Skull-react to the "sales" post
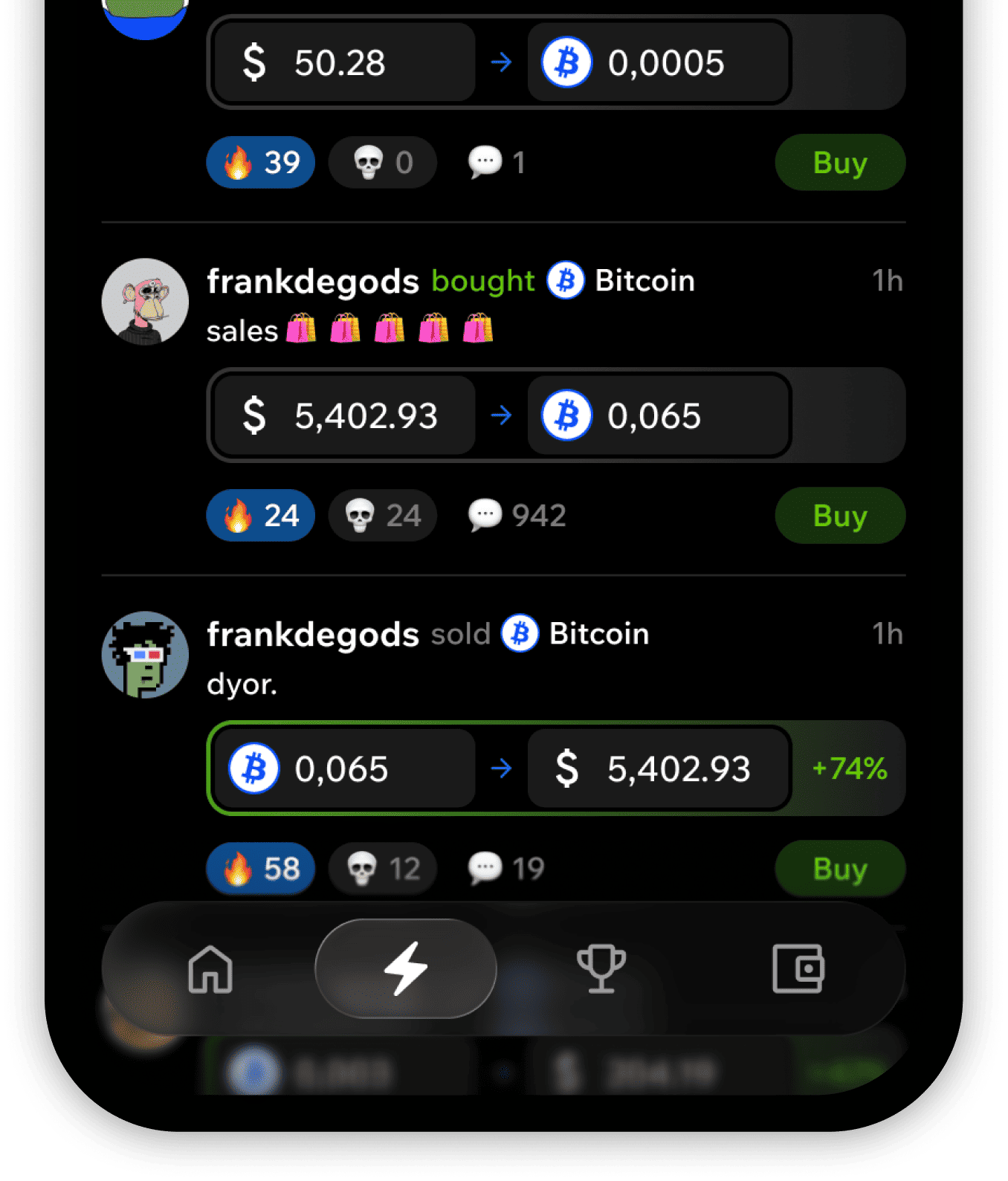Viewport: 1008px width, 1181px height. (383, 516)
